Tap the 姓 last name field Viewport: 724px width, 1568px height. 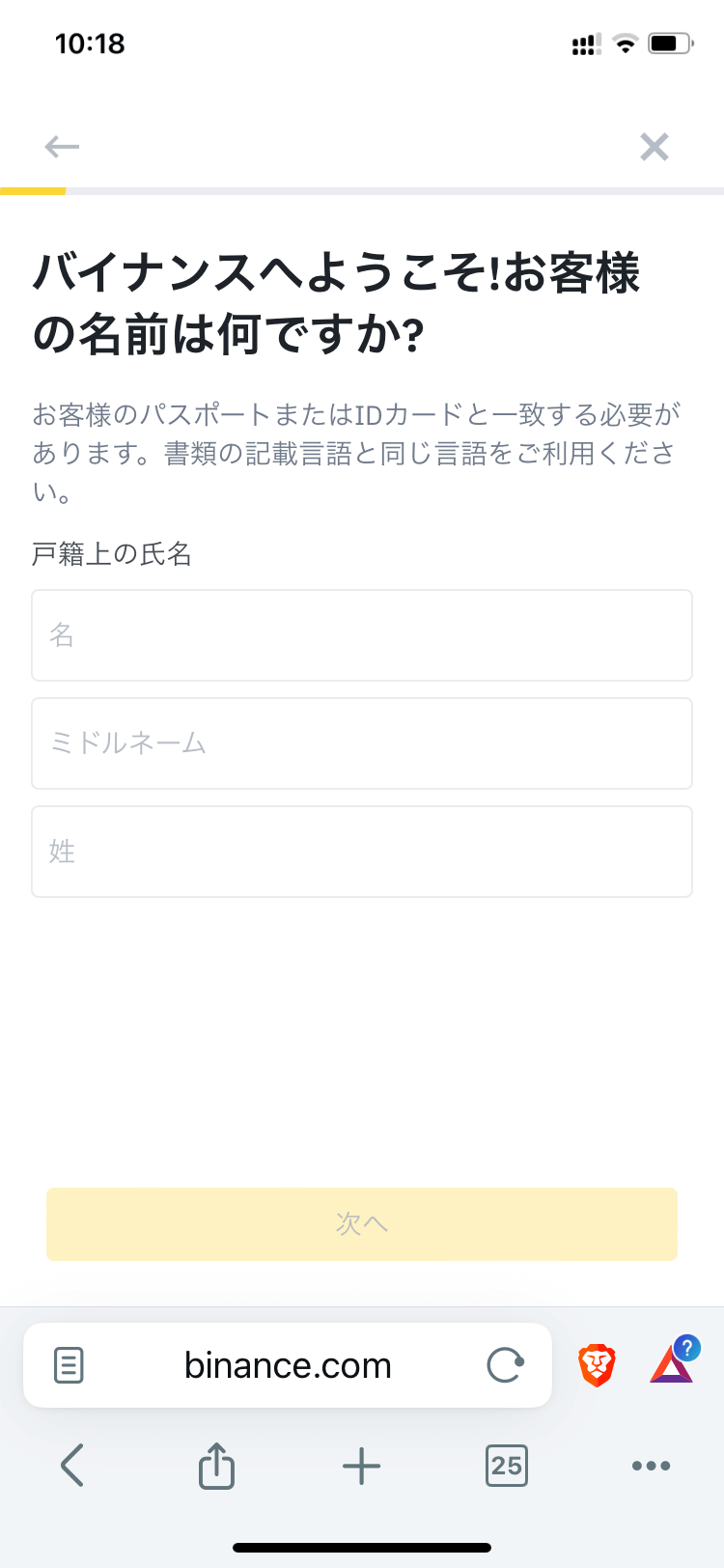pos(362,852)
